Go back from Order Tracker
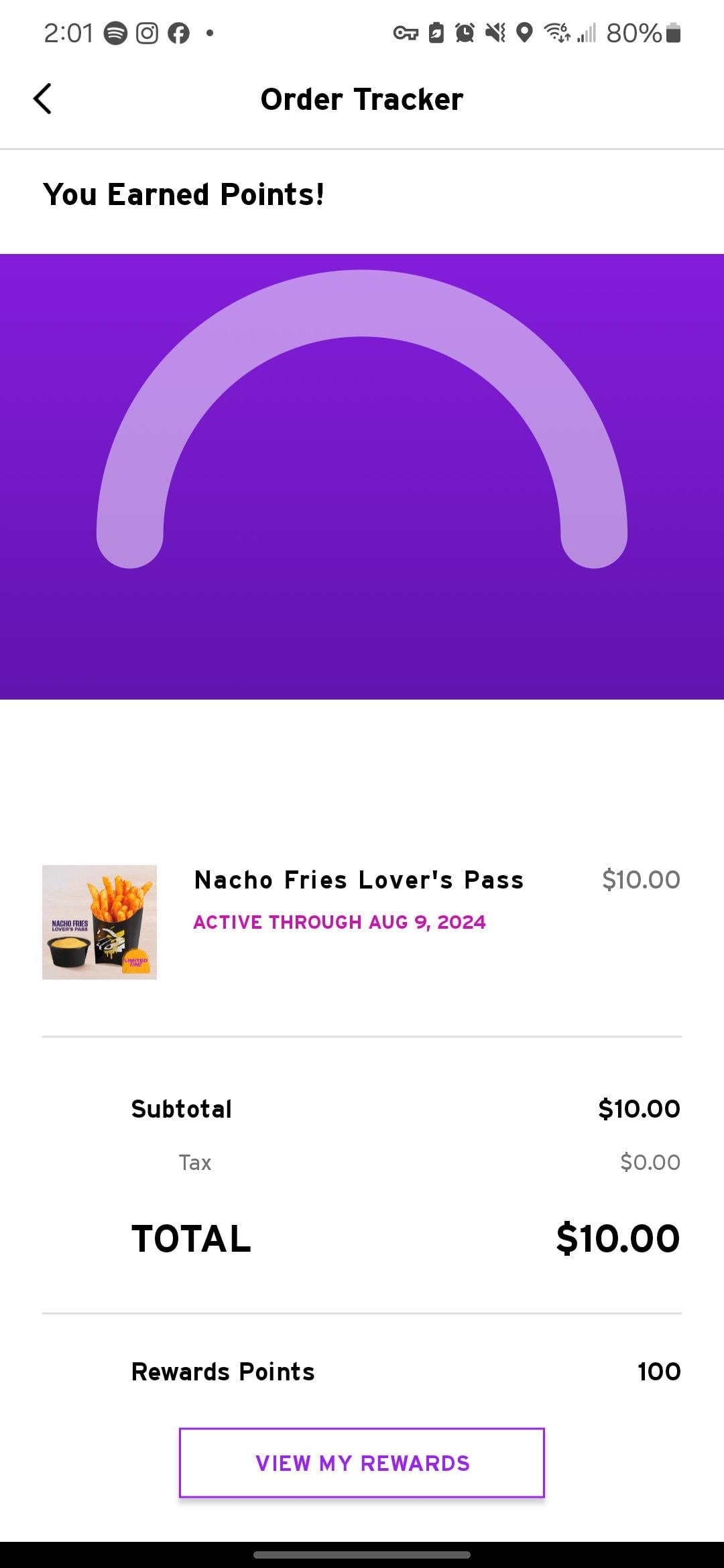This screenshot has height=1568, width=724. click(42, 99)
